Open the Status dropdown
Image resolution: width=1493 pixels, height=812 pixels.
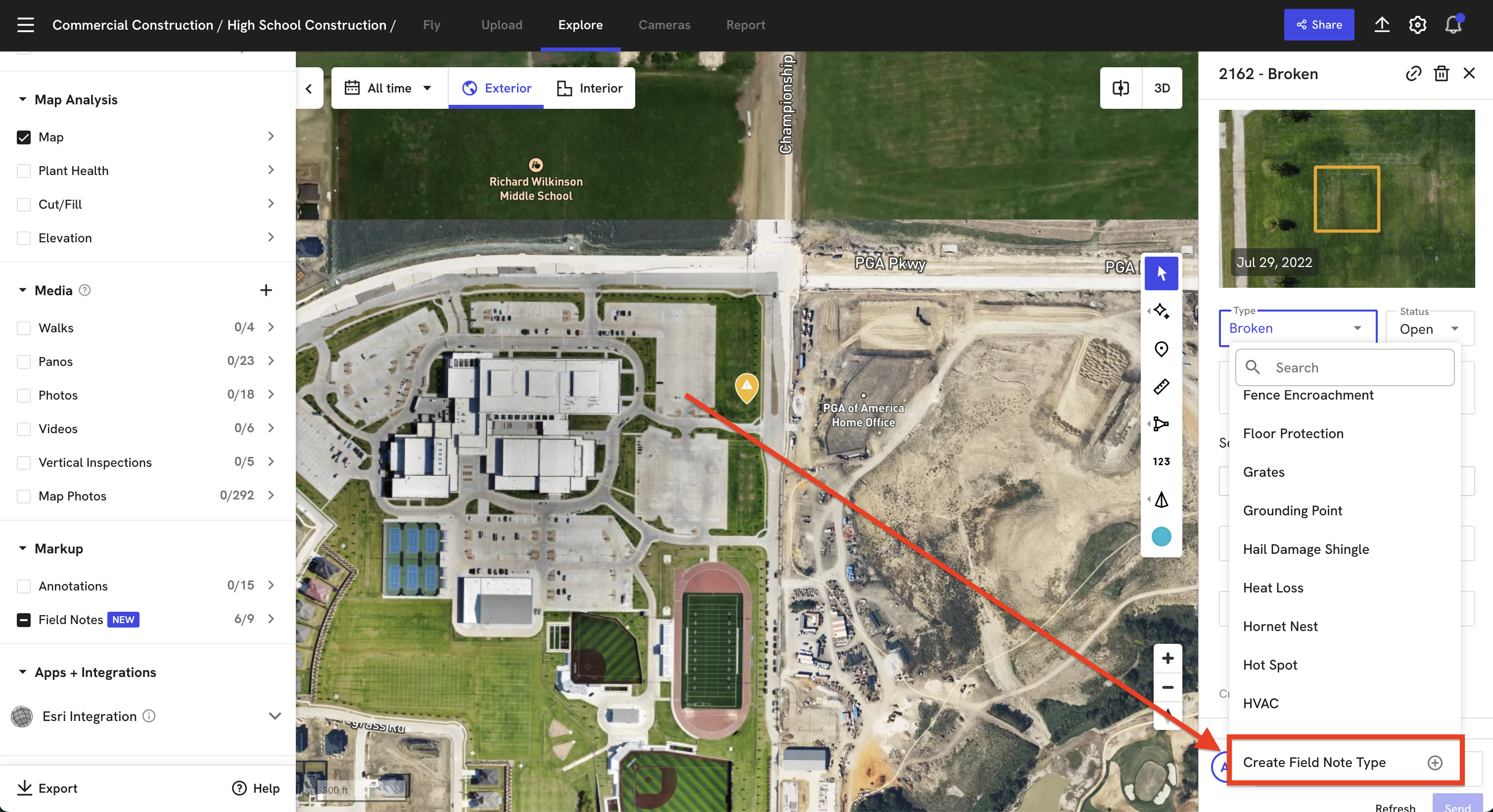point(1429,329)
